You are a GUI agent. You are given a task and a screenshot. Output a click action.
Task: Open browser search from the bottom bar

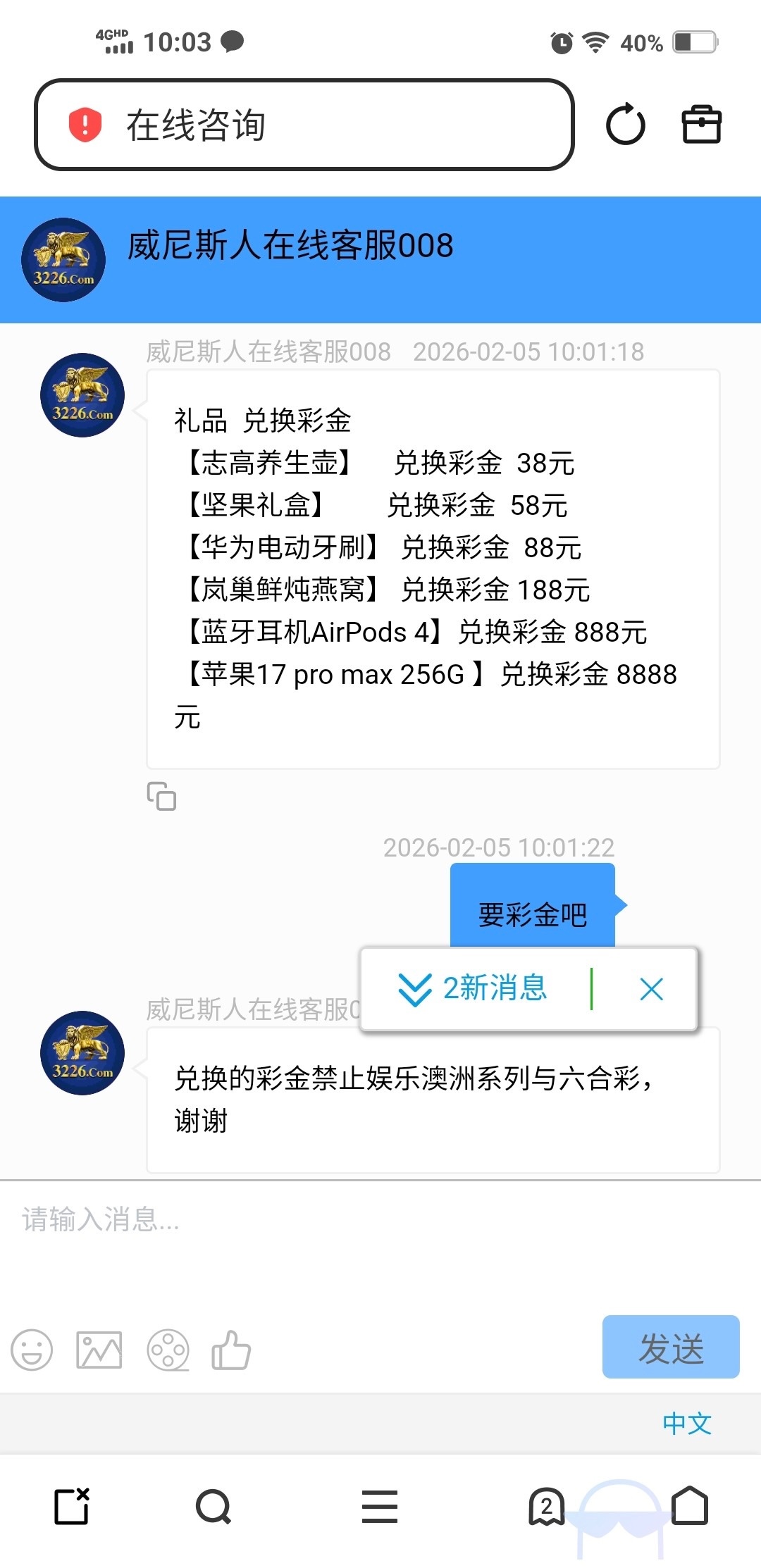pos(213,1507)
